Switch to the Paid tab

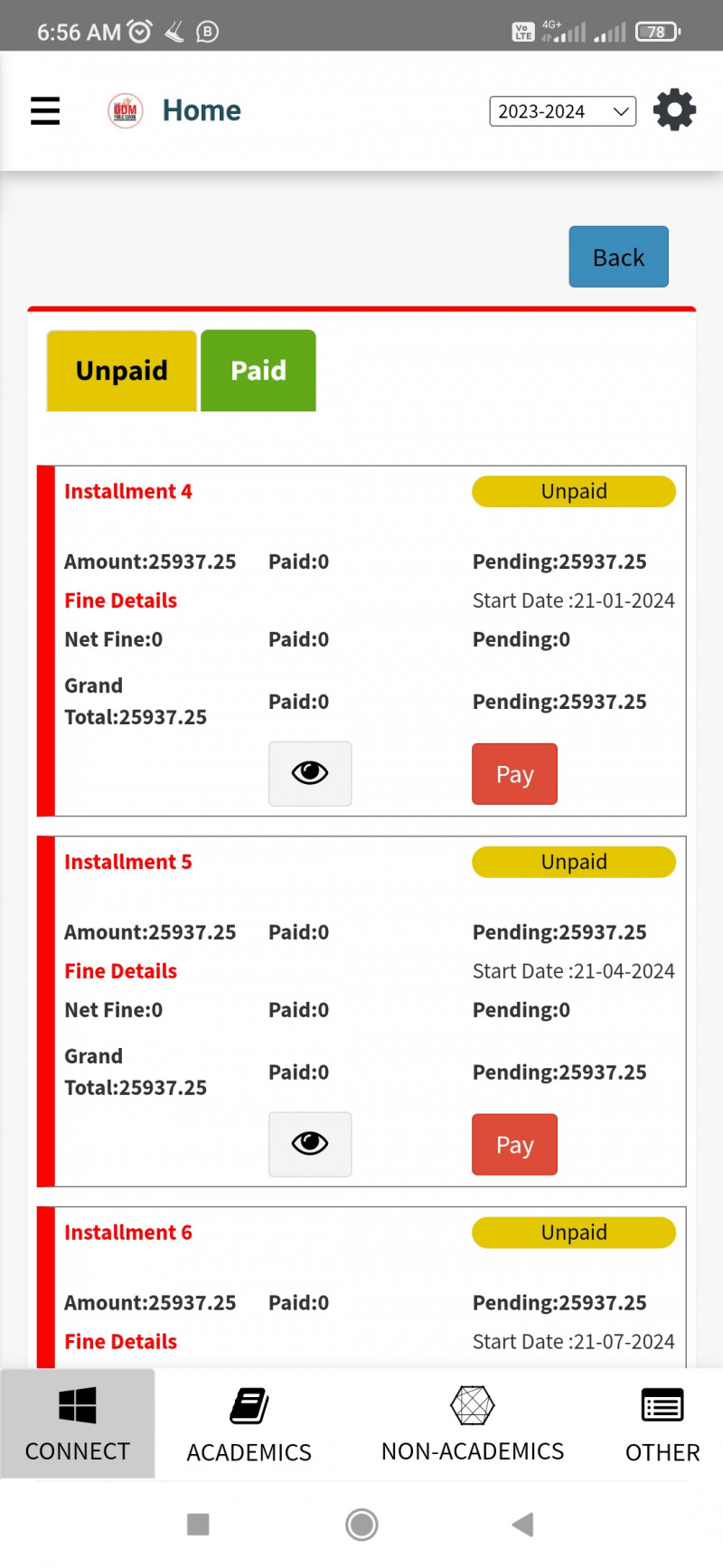(258, 371)
